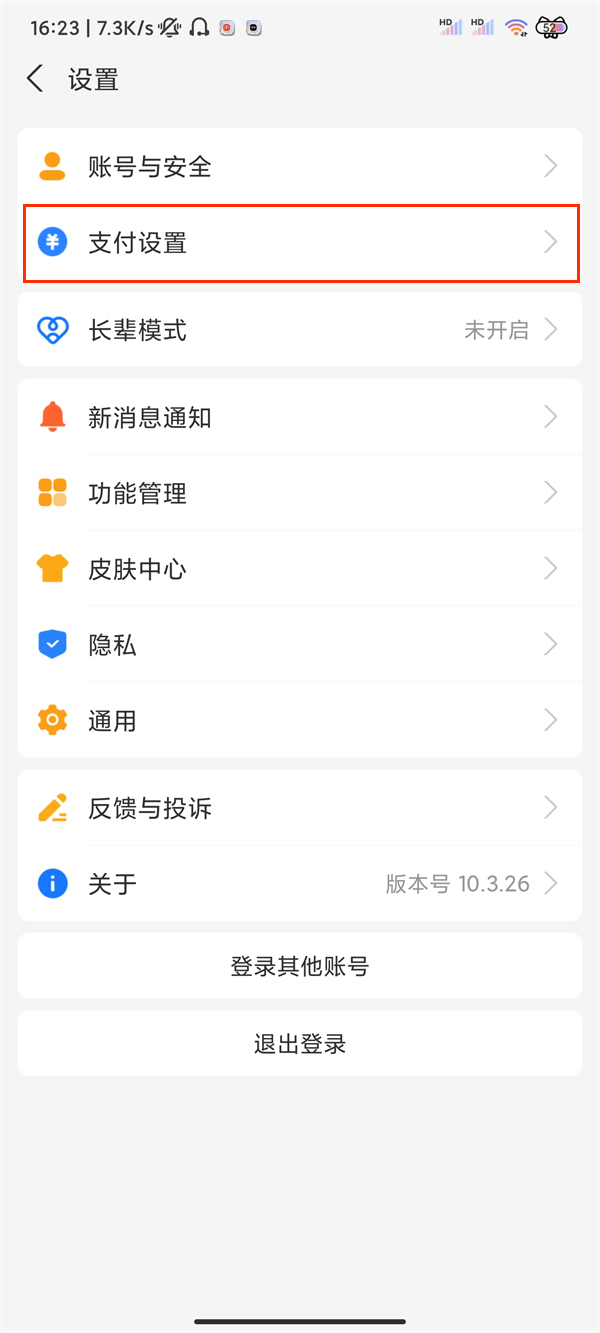Open 新消息通知 settings
Screen dimensions: 600x1333
pyautogui.click(x=300, y=417)
